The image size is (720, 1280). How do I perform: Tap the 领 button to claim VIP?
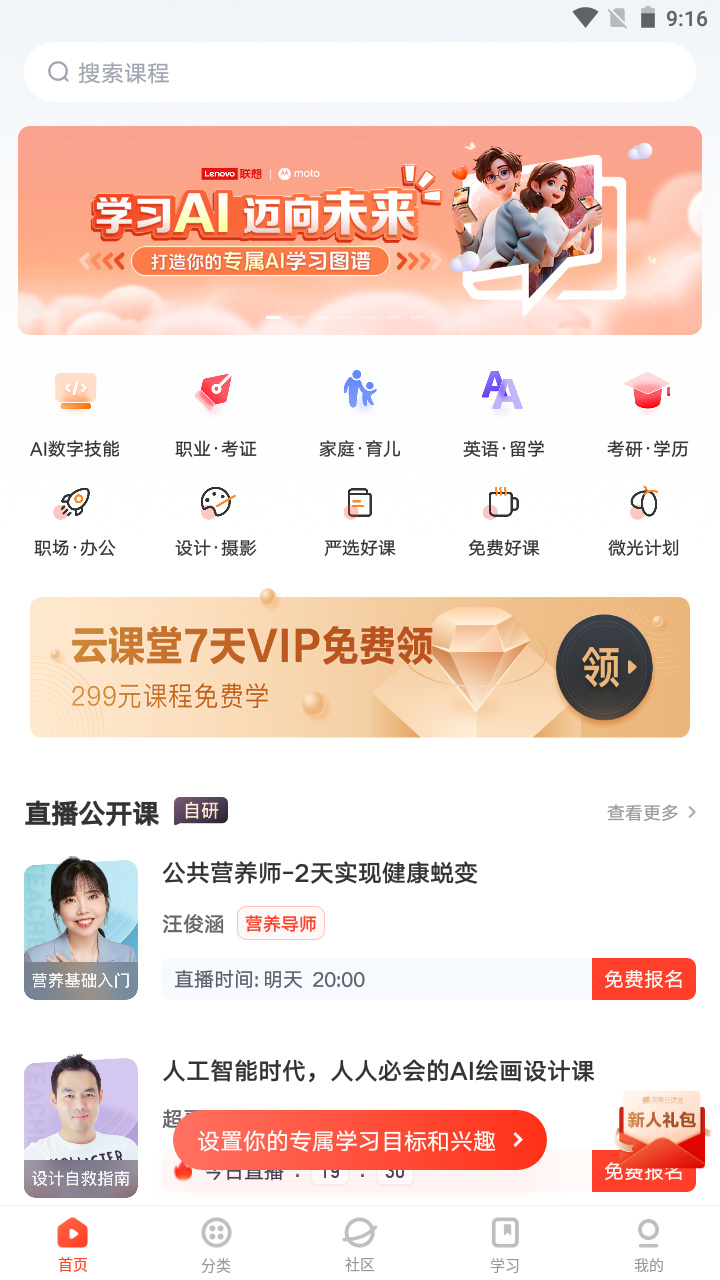pos(604,667)
